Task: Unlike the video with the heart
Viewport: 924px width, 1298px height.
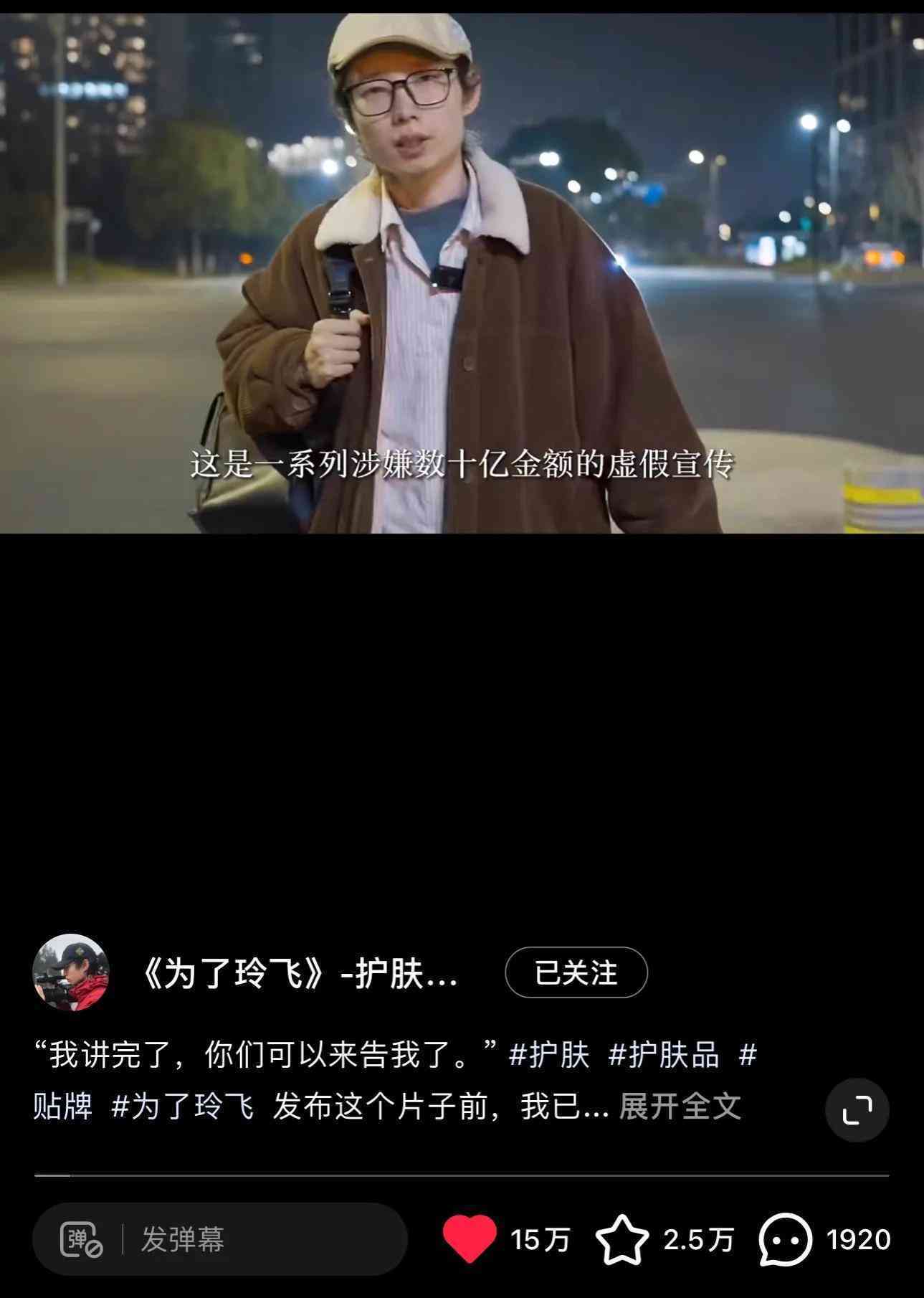Action: (x=470, y=1238)
